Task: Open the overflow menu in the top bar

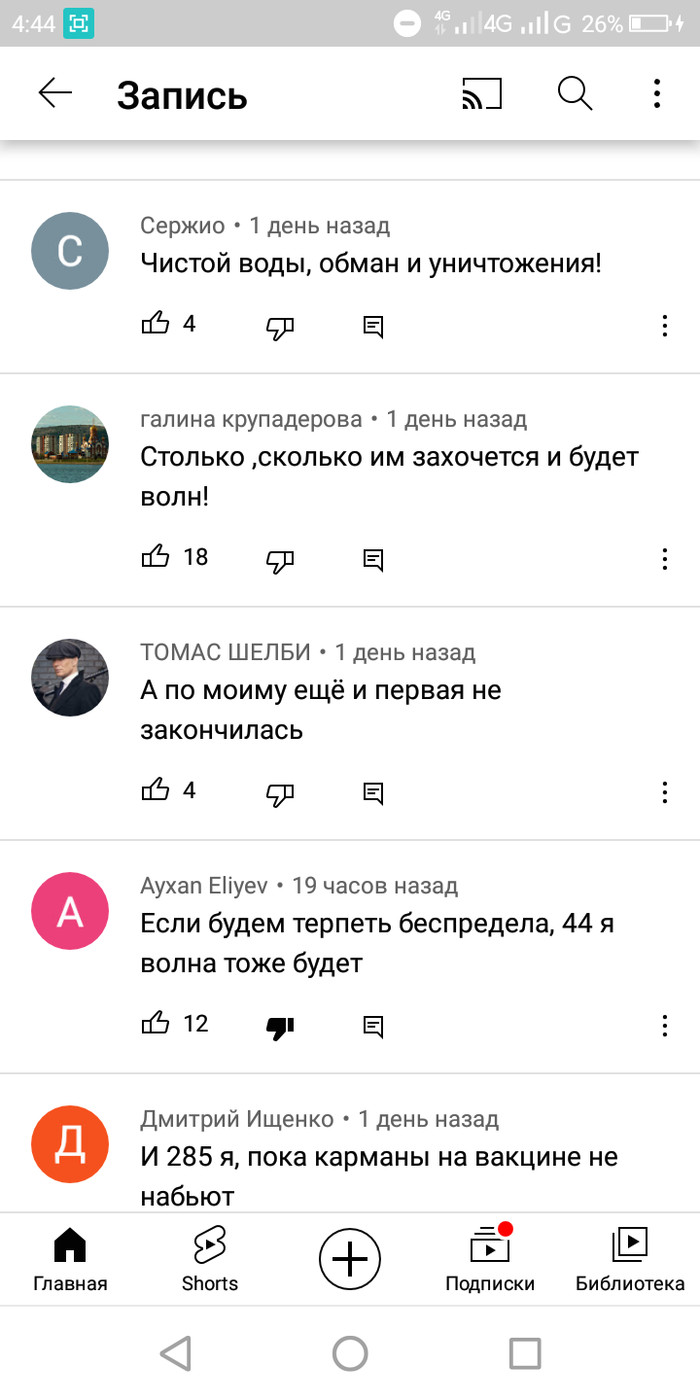Action: tap(657, 94)
